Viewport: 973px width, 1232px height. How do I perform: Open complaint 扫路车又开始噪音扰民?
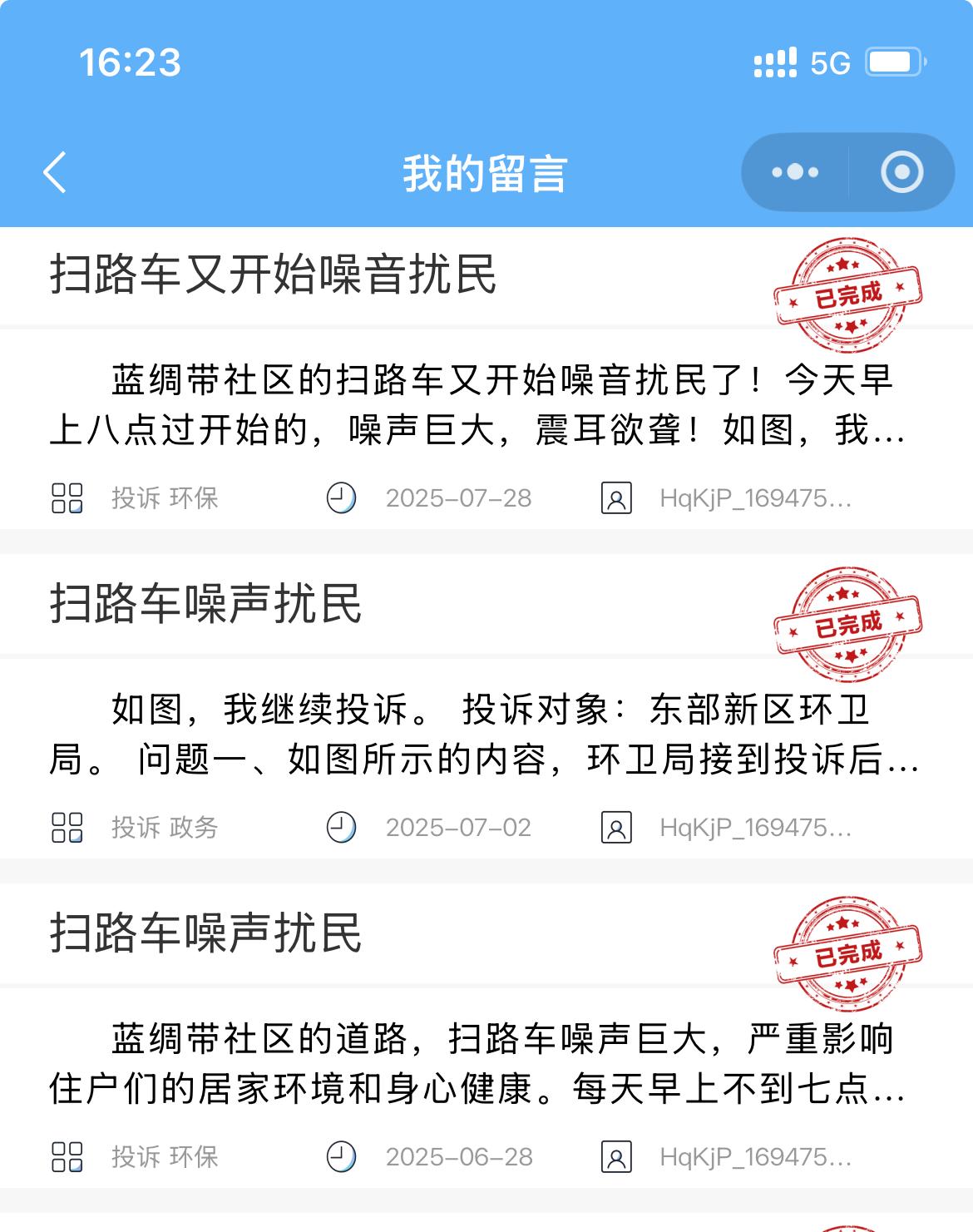coord(274,275)
